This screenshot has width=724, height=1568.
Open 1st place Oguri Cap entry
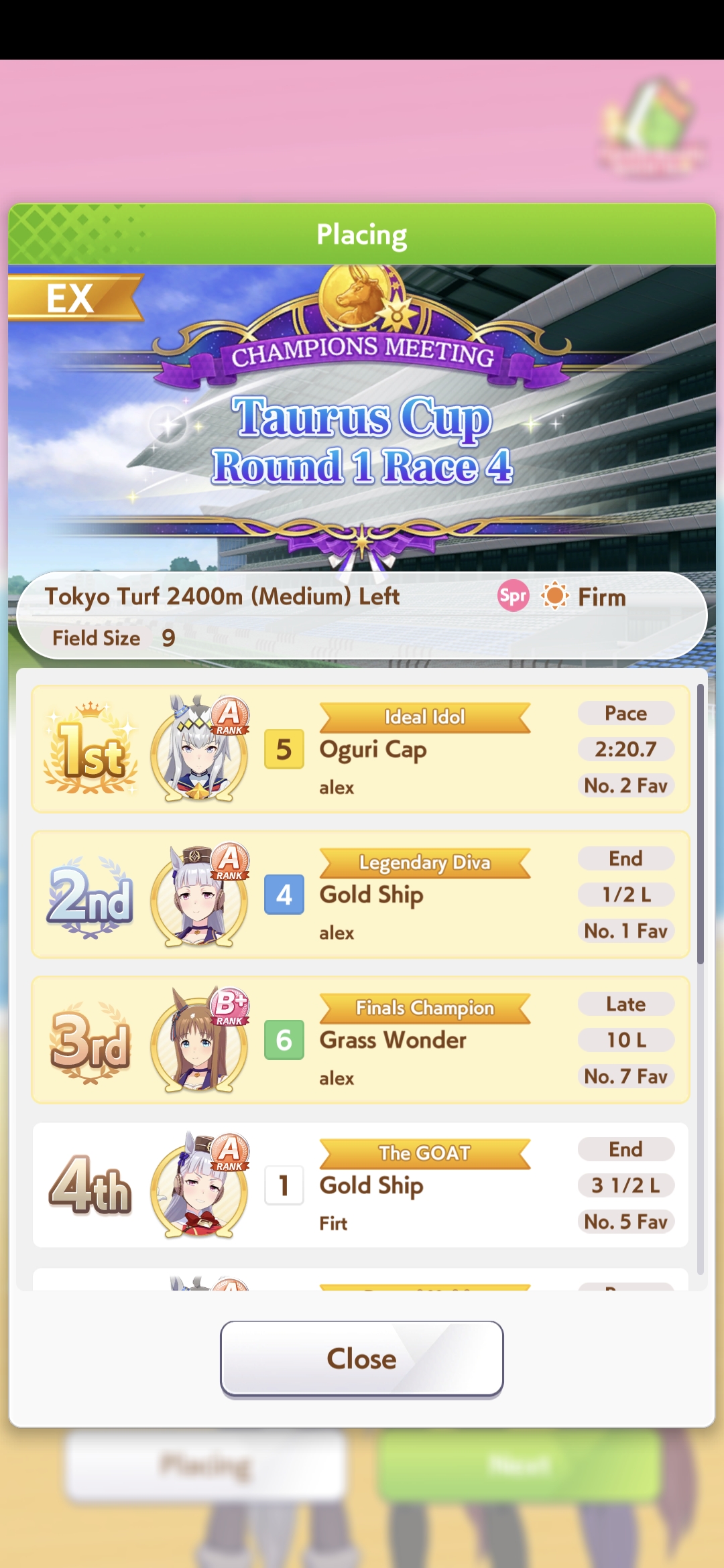coord(361,749)
